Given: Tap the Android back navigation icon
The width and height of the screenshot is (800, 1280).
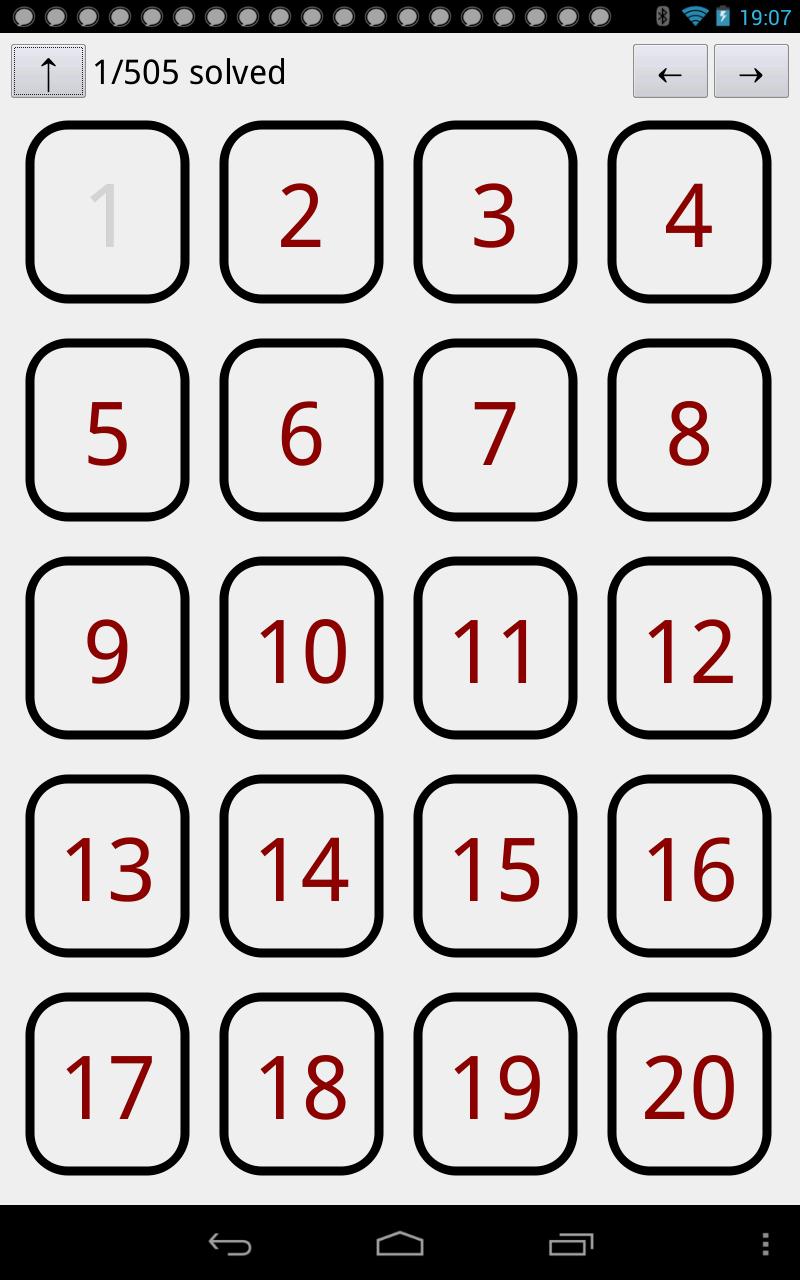Looking at the screenshot, I should (x=230, y=1244).
